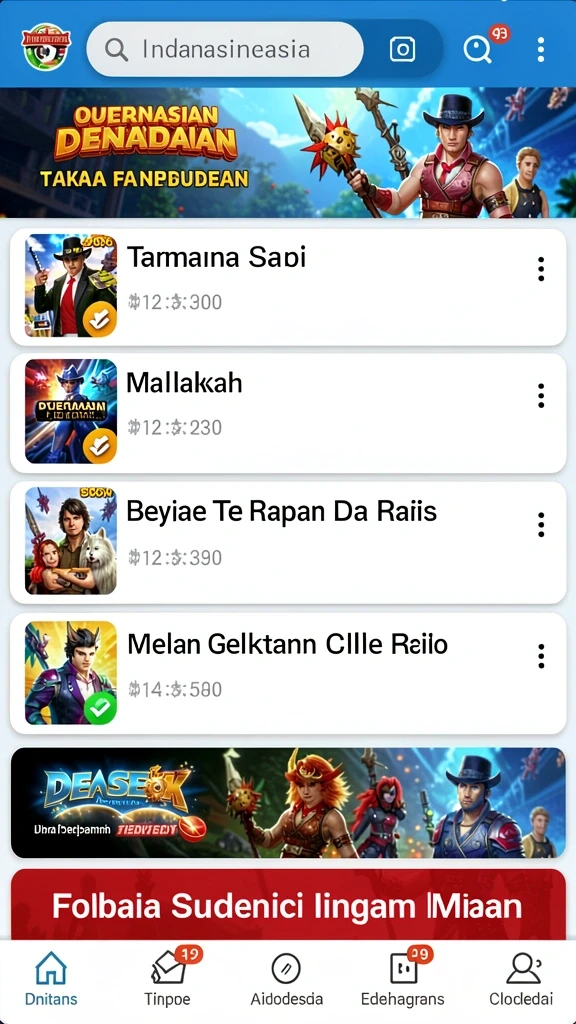Show more options for Beyiae Te Rapan Da Raiis
The image size is (576, 1024).
(541, 524)
